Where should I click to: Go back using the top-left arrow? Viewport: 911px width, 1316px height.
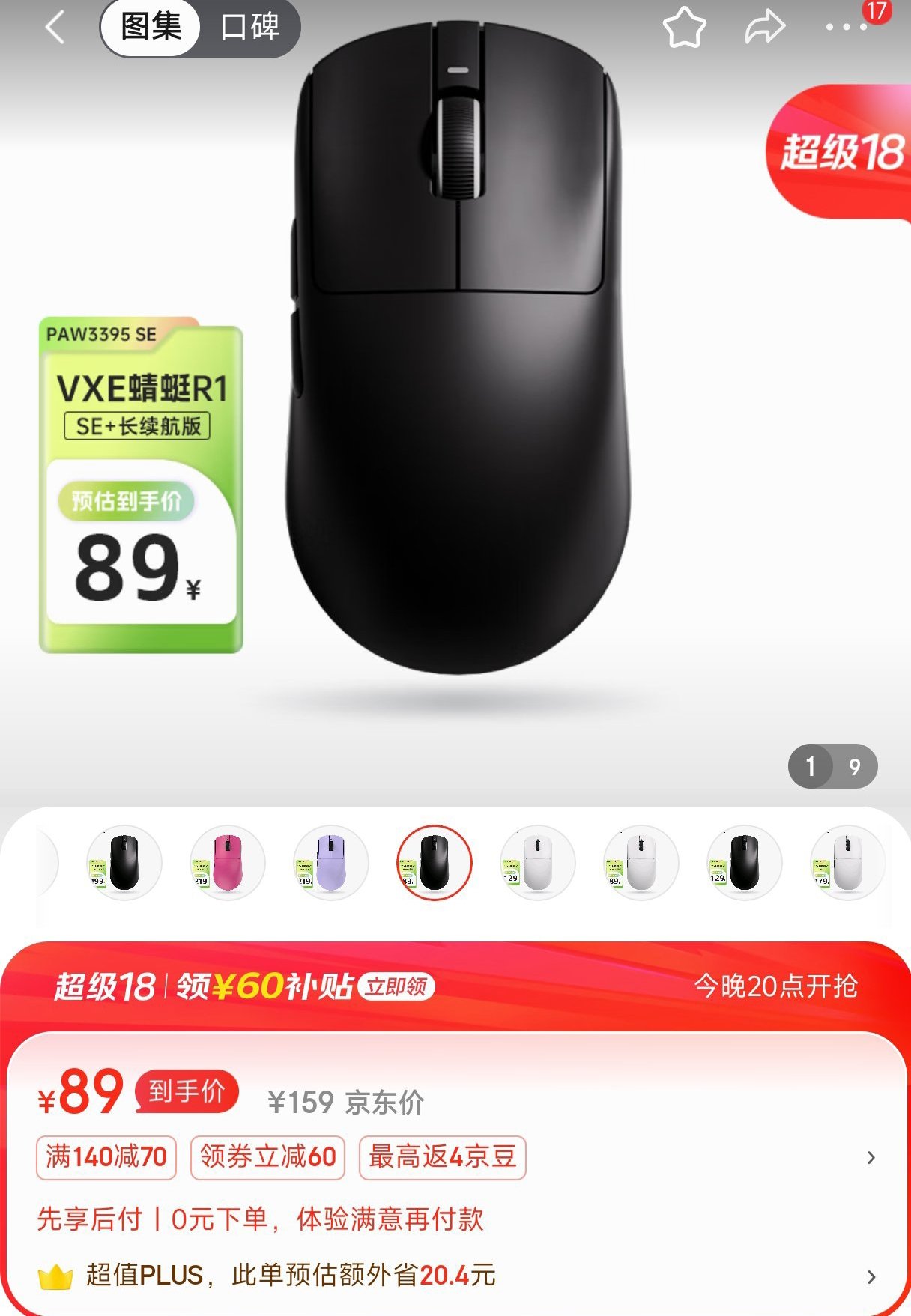tap(55, 28)
